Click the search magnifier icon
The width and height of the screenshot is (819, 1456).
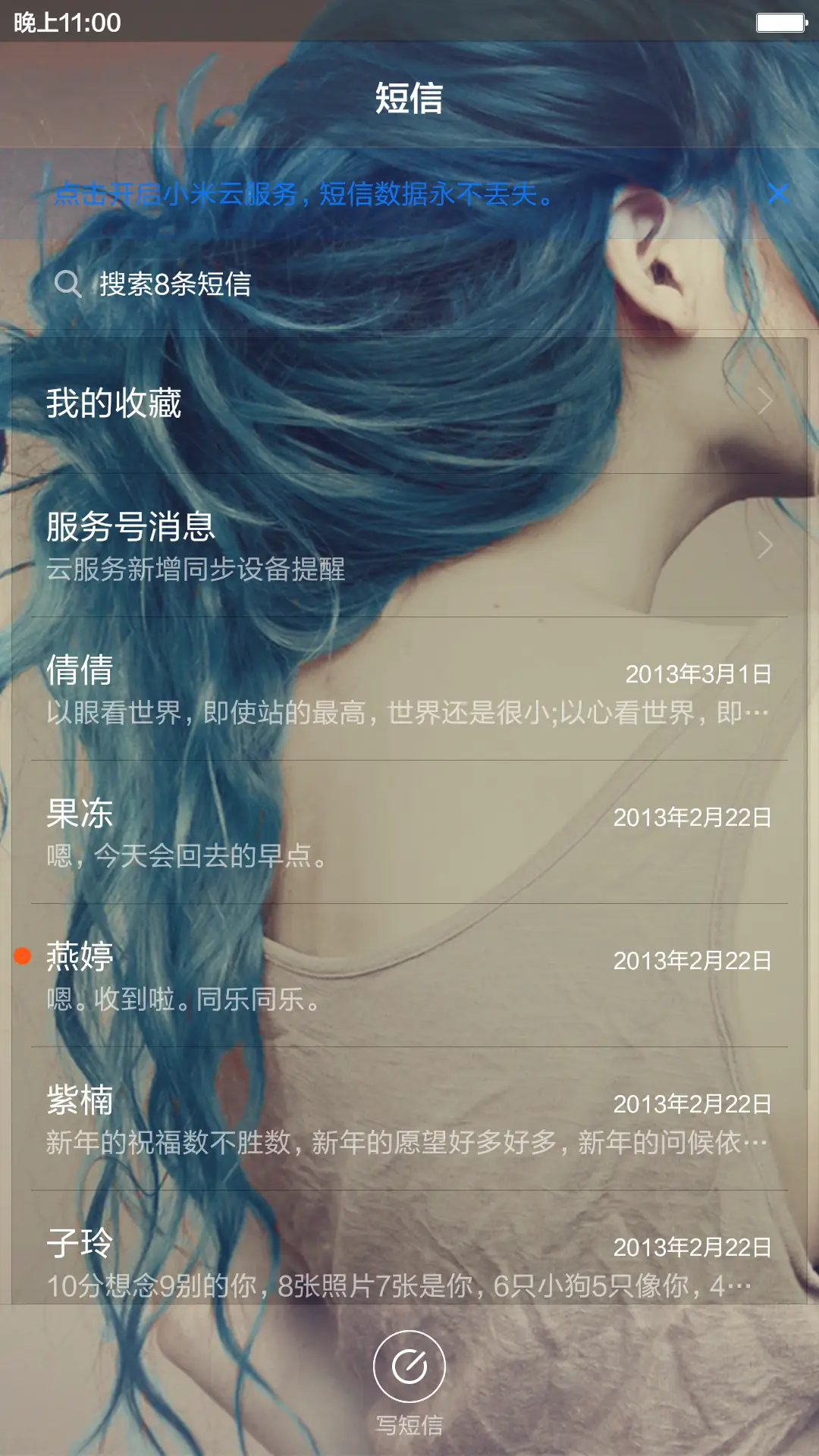[x=68, y=284]
